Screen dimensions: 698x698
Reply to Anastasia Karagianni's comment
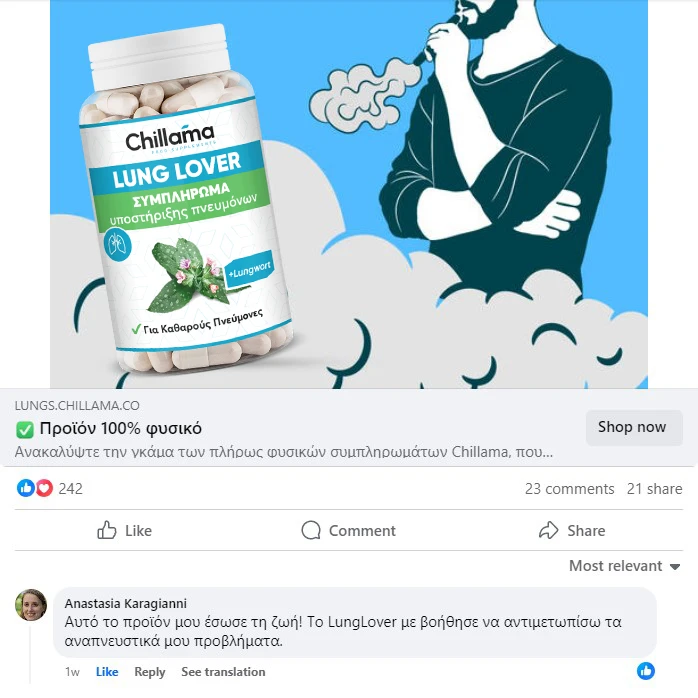coord(150,672)
